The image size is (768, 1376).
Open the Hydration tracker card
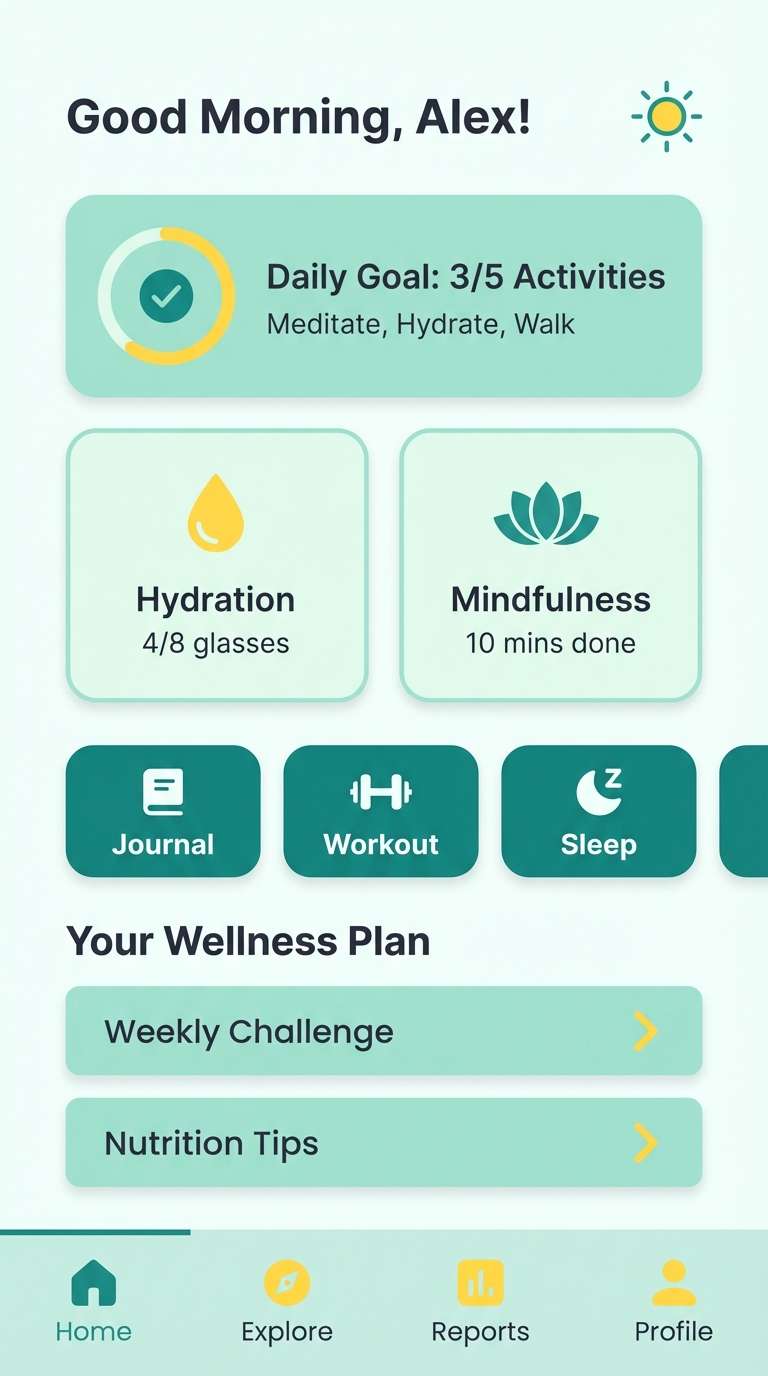click(x=215, y=563)
